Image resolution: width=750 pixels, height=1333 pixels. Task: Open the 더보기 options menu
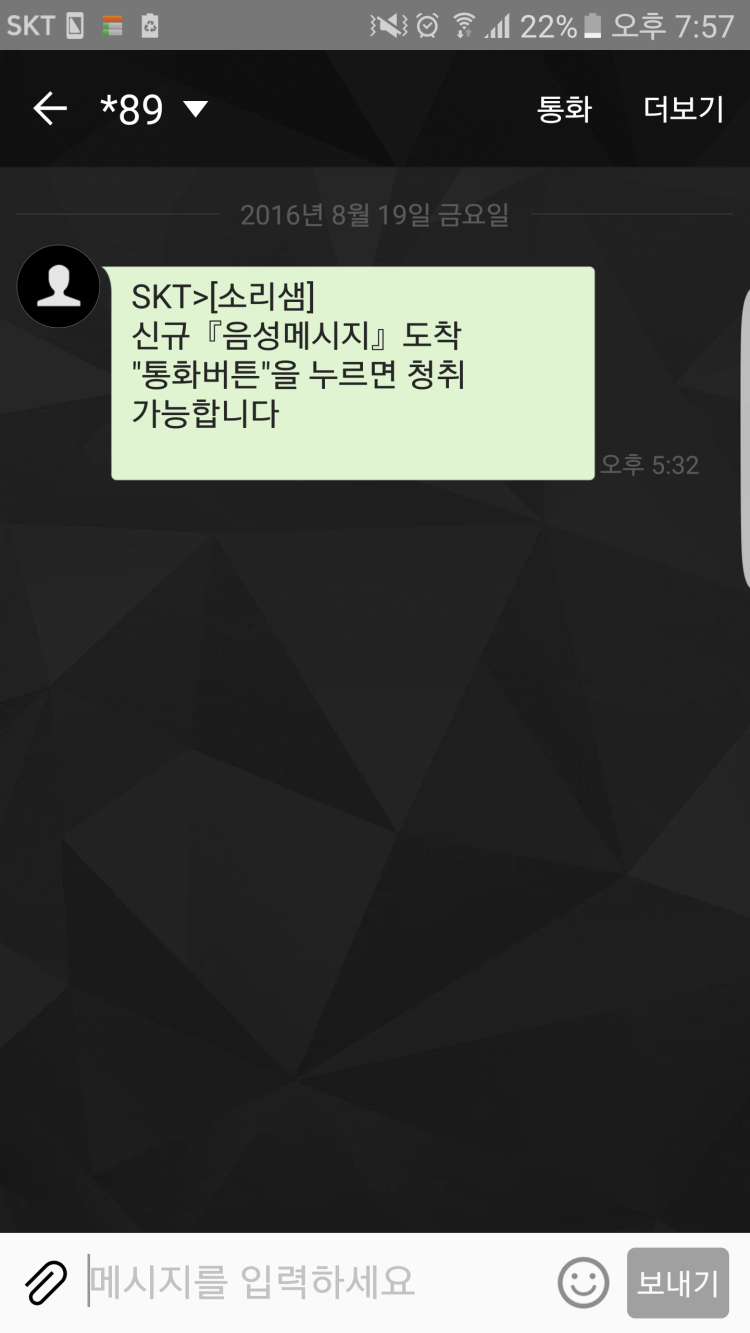click(x=684, y=110)
